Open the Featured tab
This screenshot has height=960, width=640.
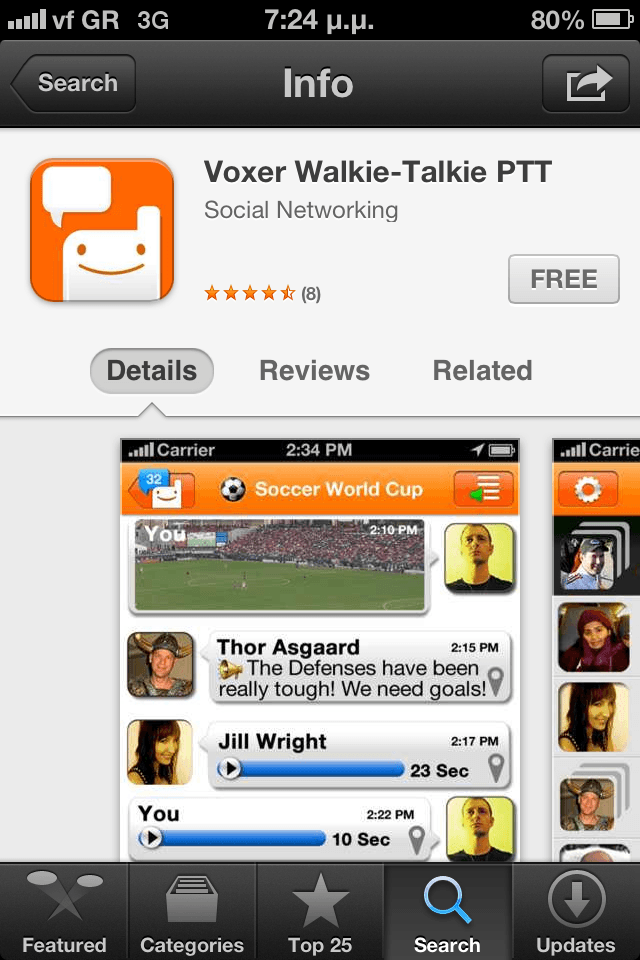coord(64,912)
